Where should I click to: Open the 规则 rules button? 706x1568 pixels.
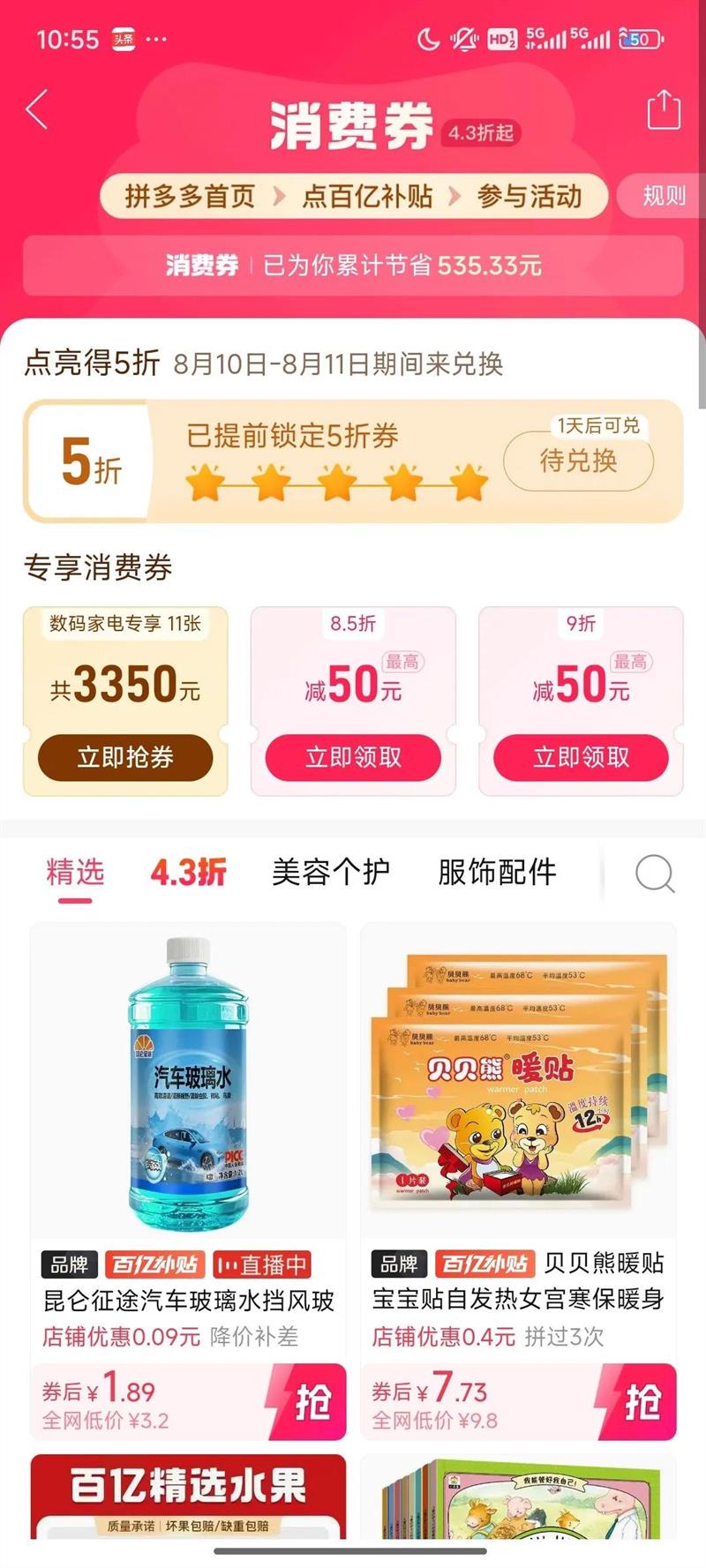[664, 195]
